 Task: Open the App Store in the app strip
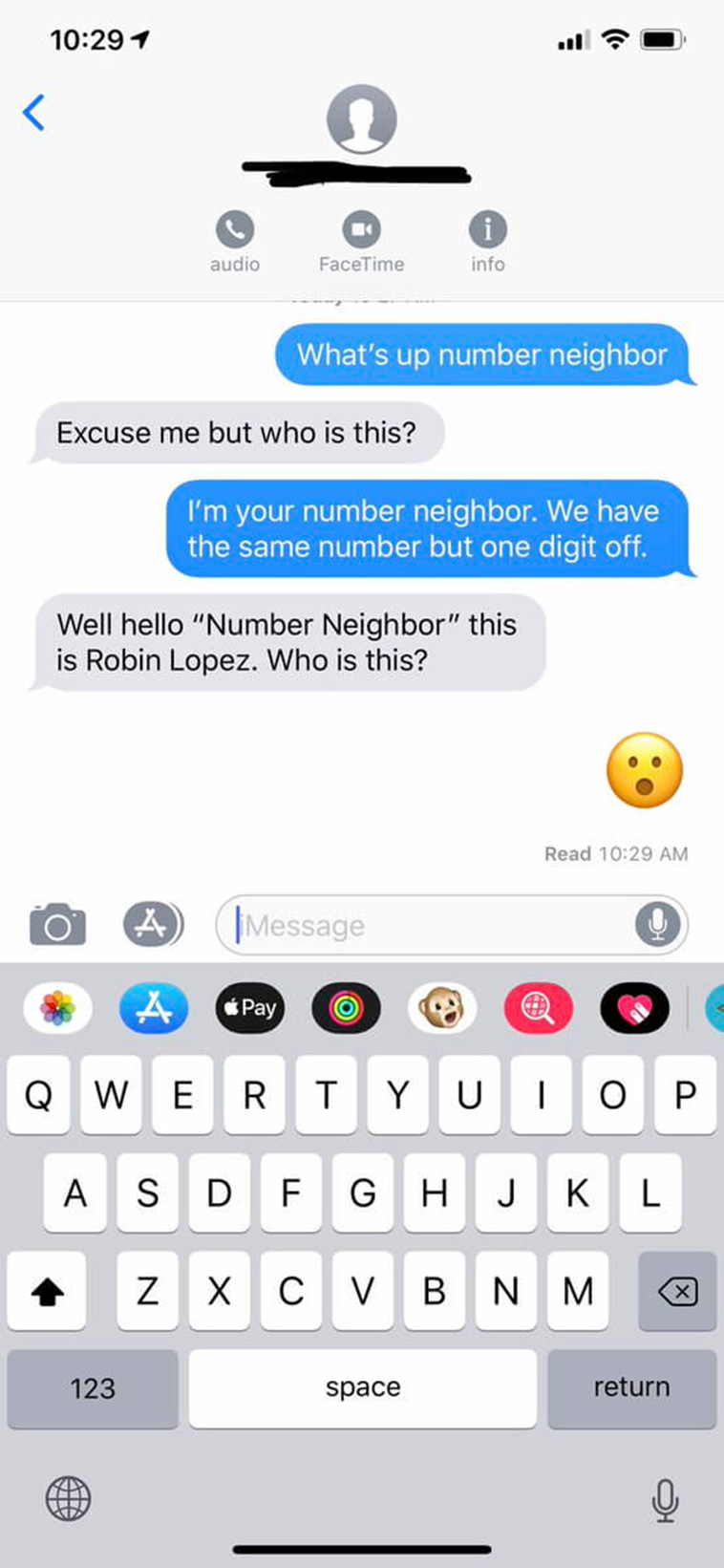pos(154,1008)
